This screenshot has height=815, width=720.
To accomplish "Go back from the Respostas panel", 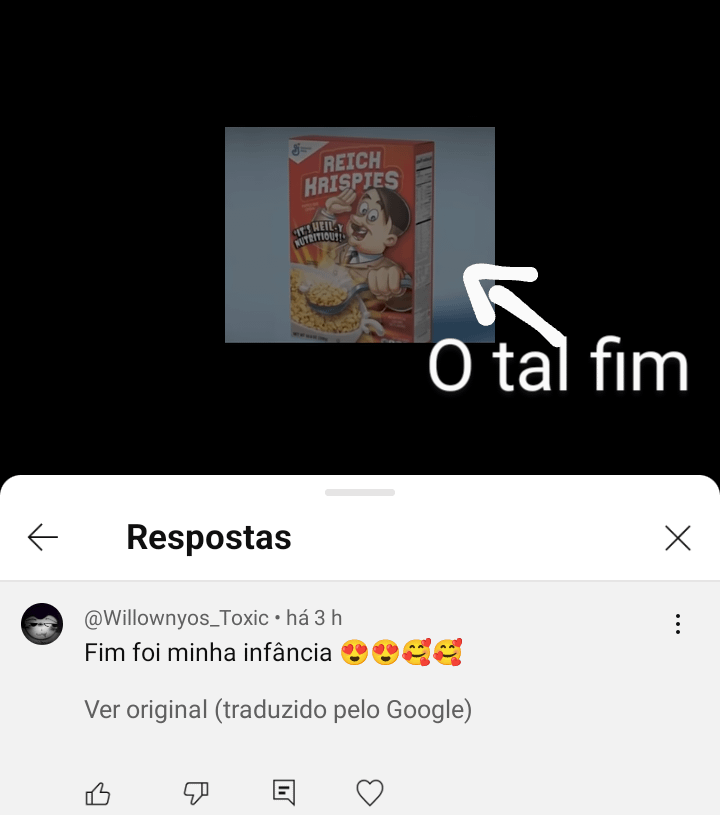I will click(43, 538).
